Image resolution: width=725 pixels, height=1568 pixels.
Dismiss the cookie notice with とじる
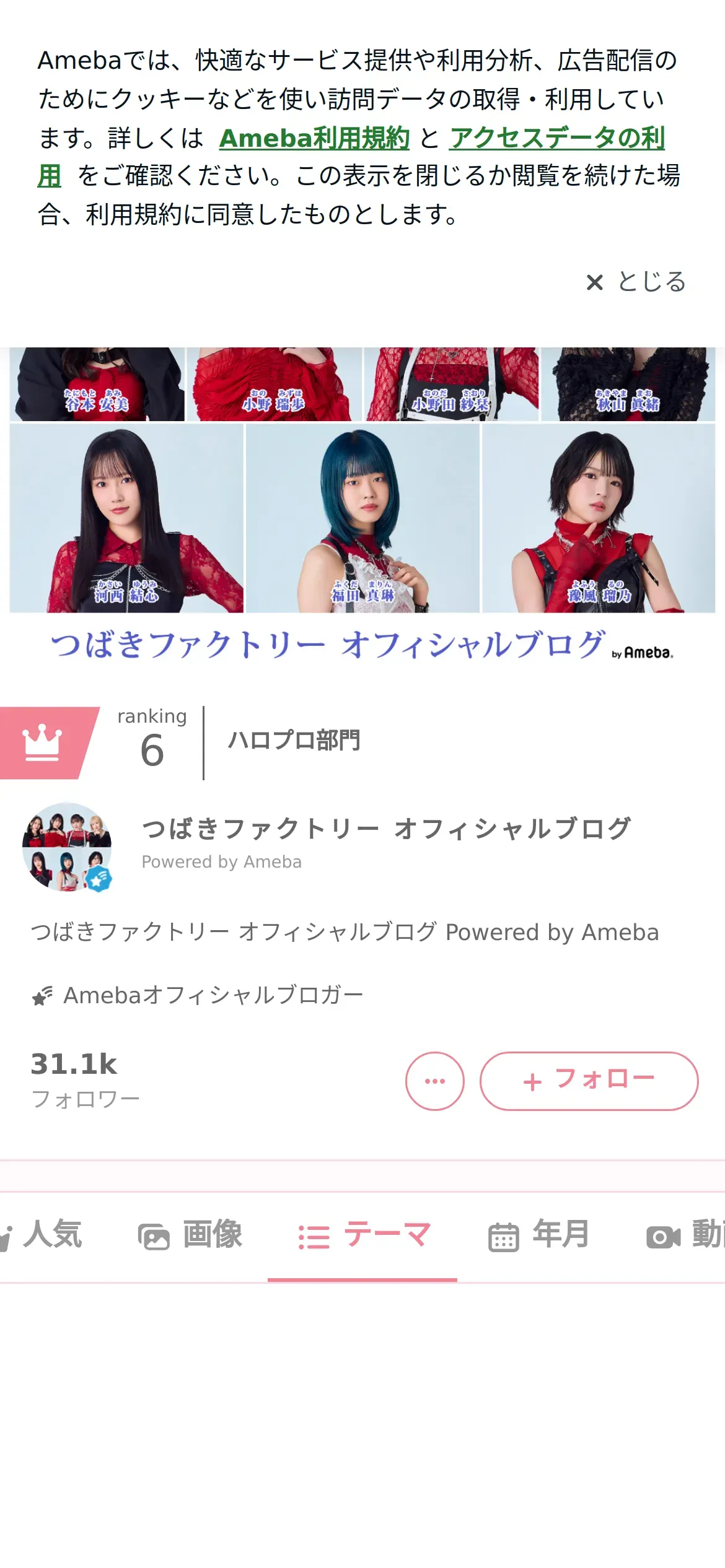pyautogui.click(x=636, y=282)
